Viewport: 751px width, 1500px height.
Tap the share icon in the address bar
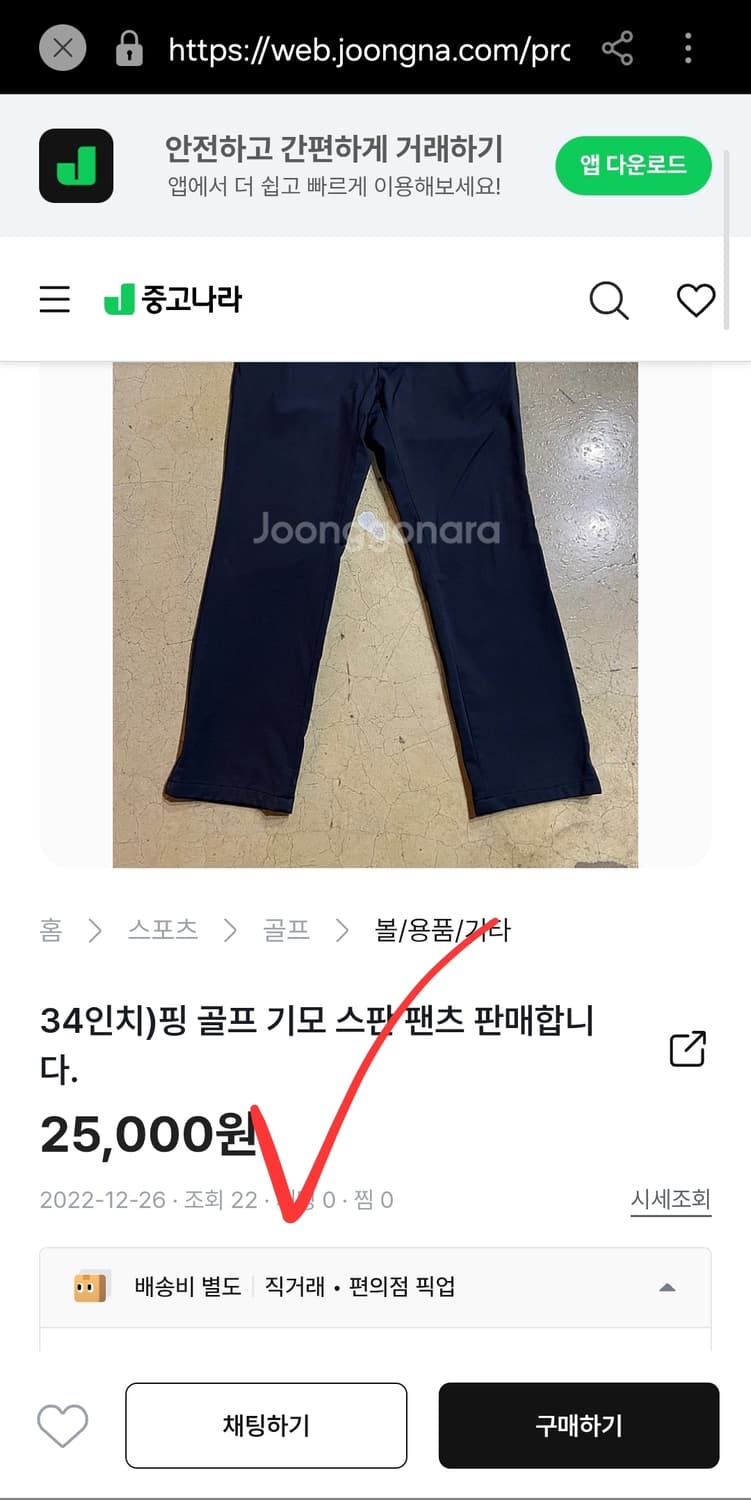(617, 47)
